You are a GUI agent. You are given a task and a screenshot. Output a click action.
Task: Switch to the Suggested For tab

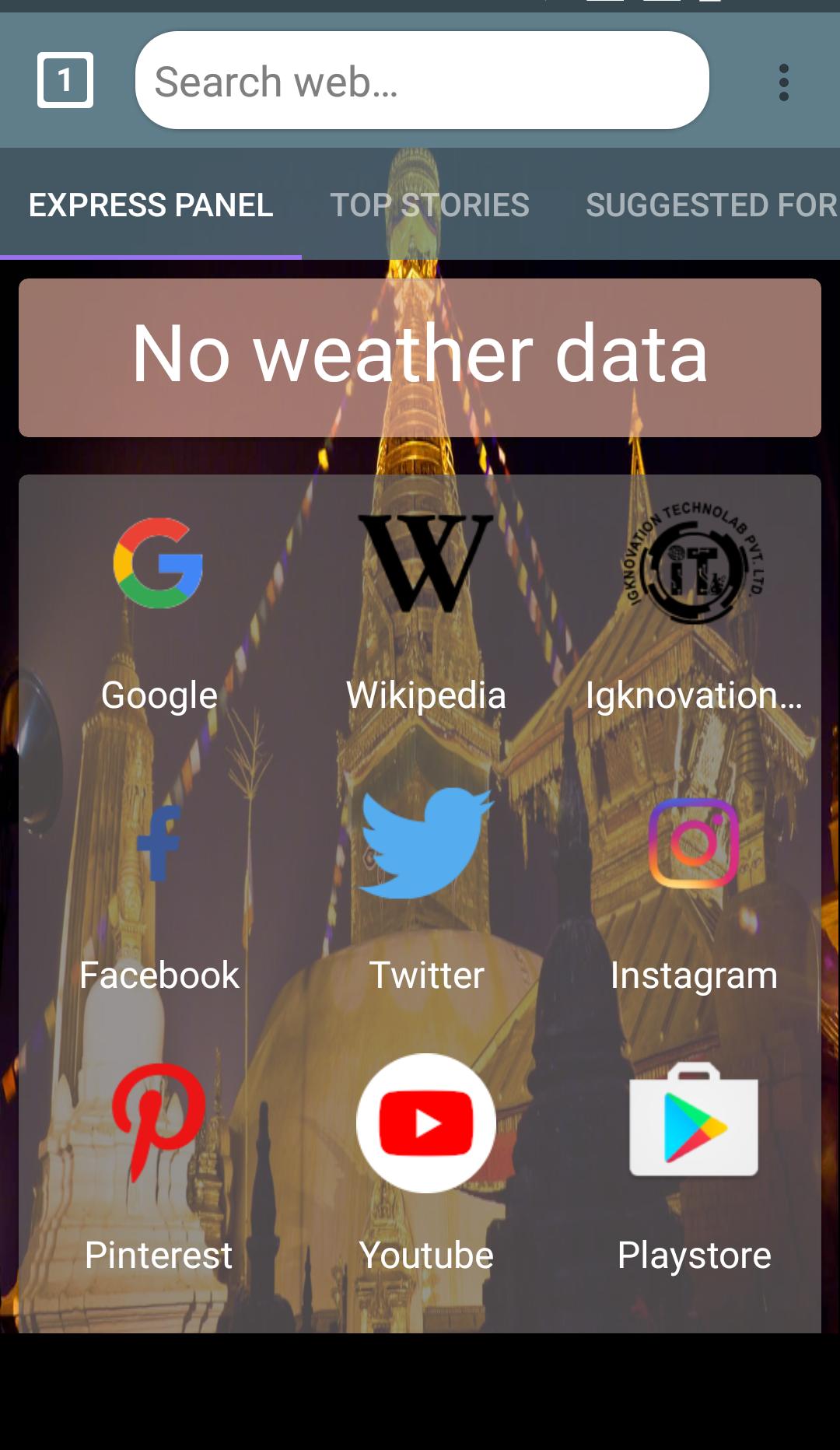[x=711, y=205]
